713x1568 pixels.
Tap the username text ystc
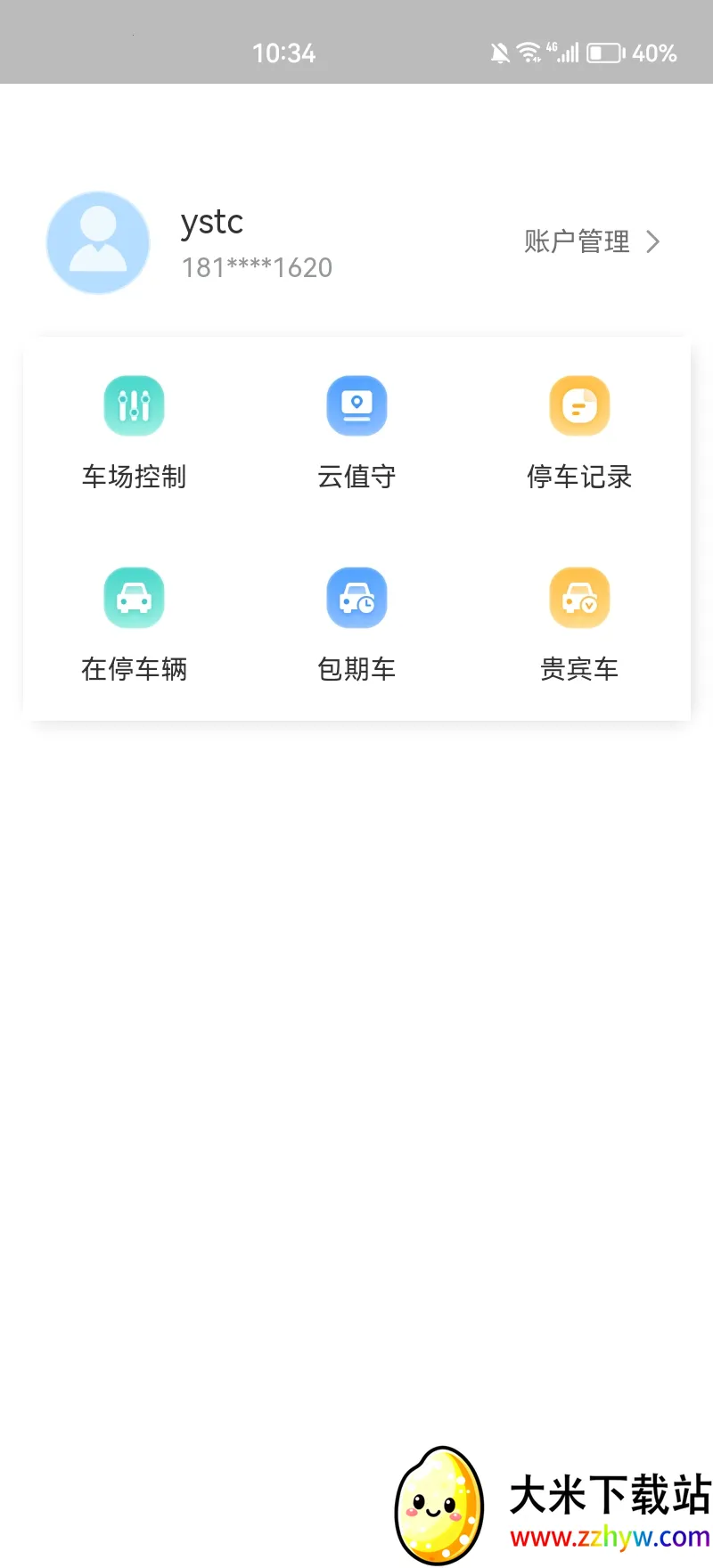coord(212,223)
